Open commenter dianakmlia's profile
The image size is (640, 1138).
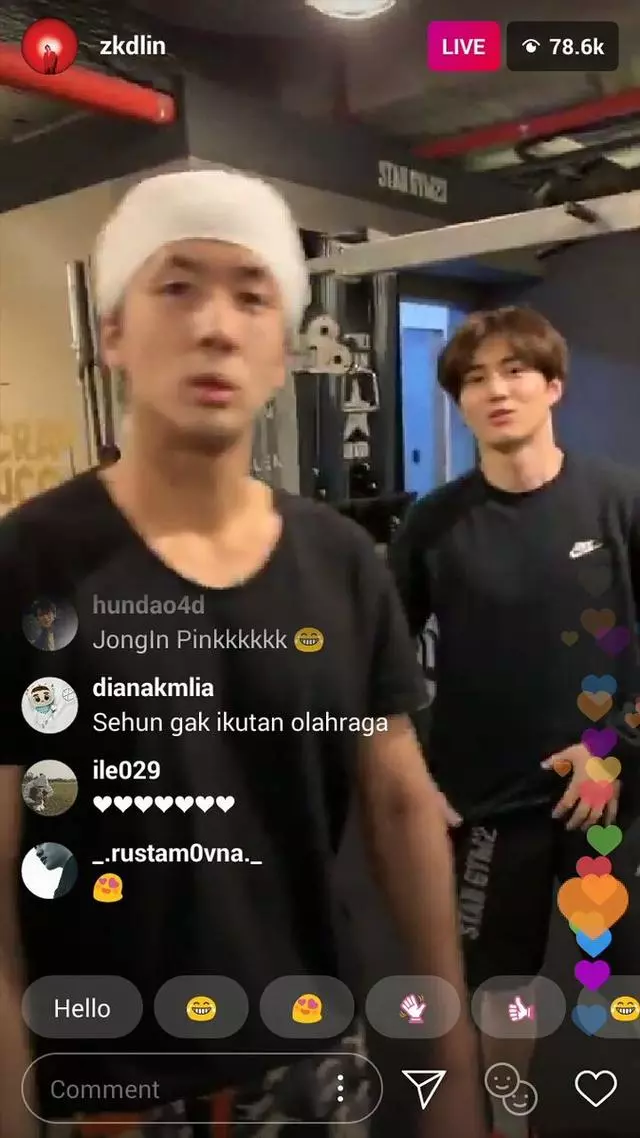coord(49,706)
